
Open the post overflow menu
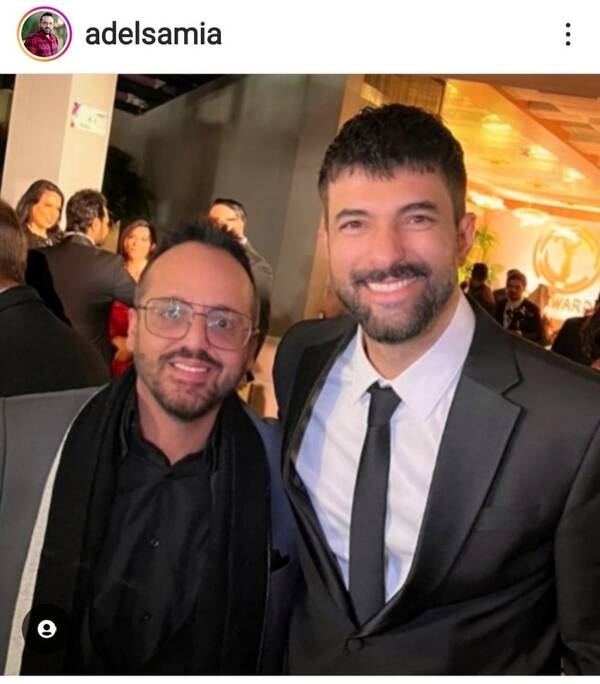tap(567, 34)
